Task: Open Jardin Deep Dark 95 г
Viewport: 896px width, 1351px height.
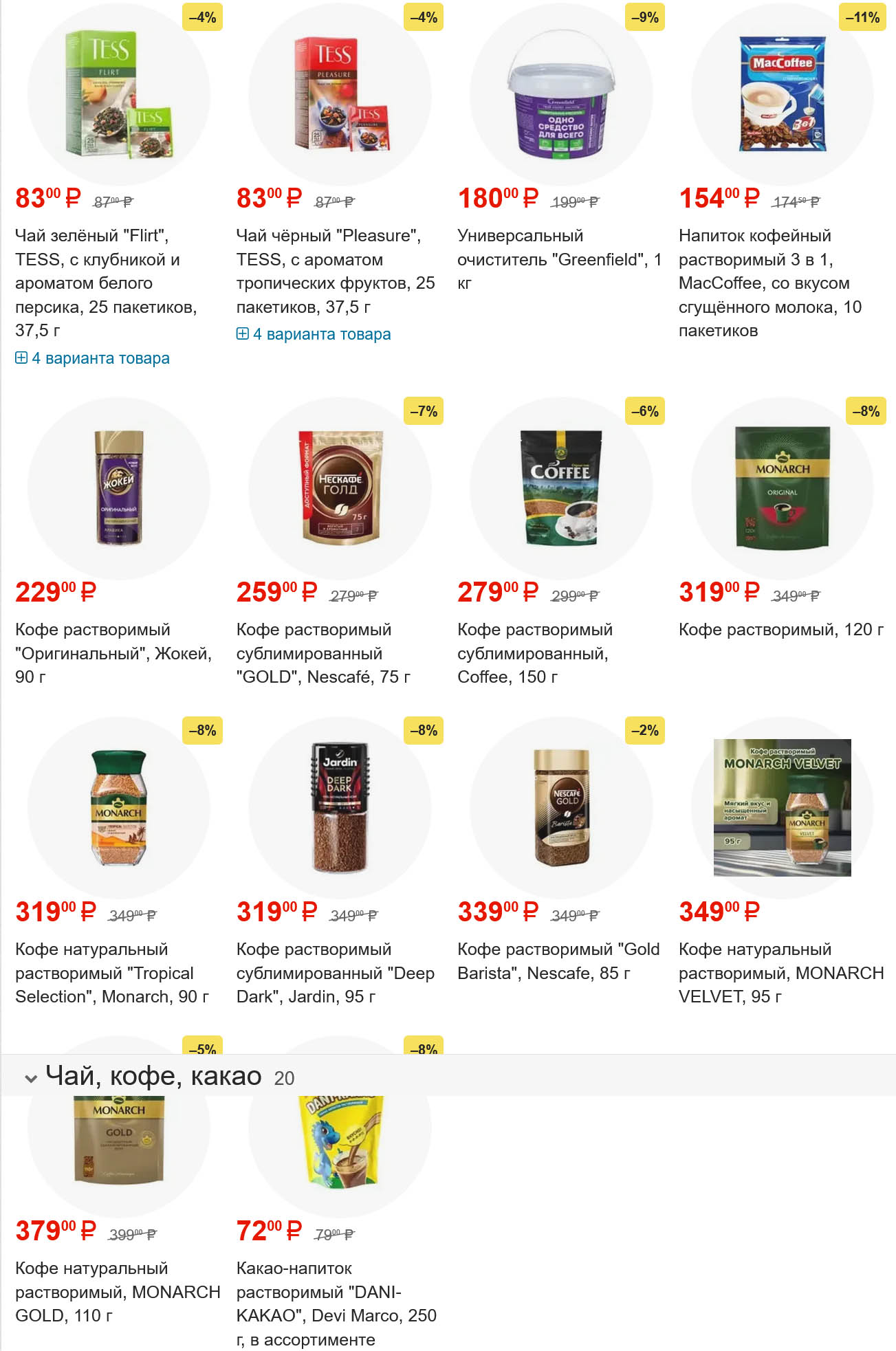Action: [x=335, y=973]
